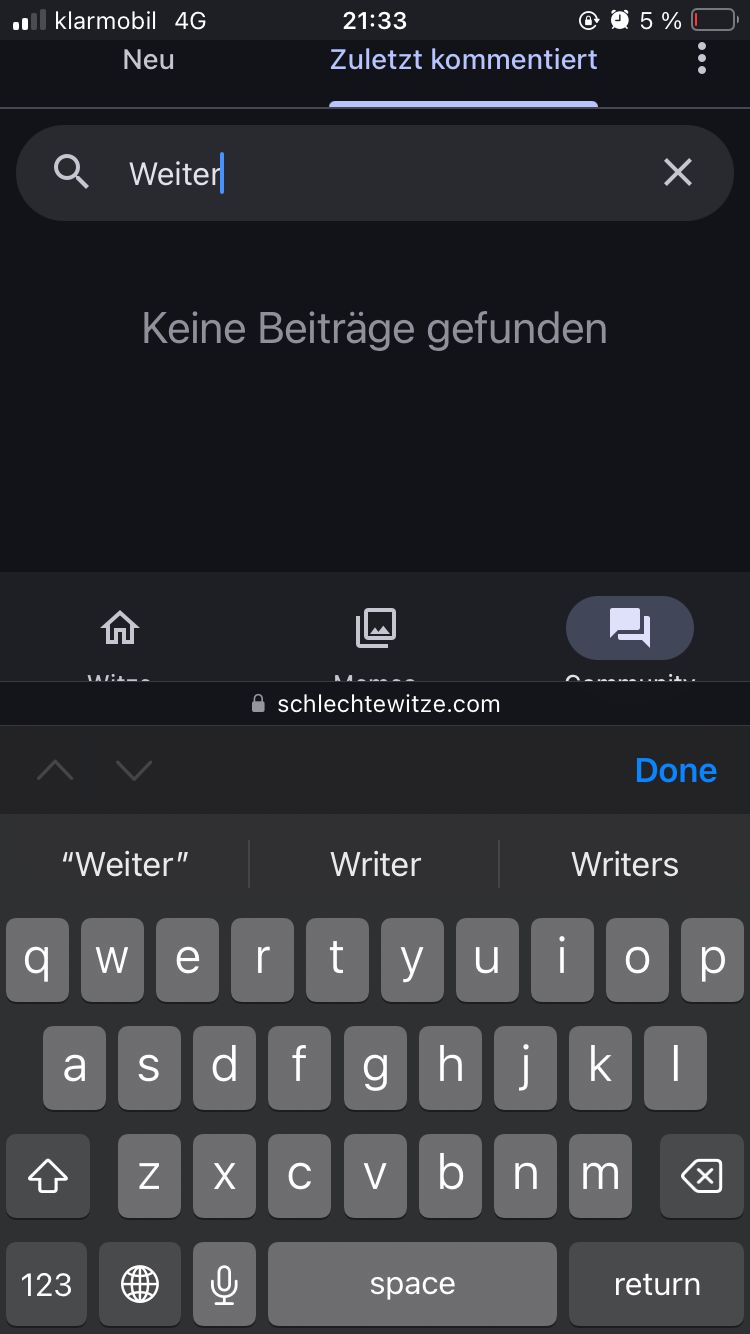Switch to the Neu tab
Screen dimensions: 750x1334
click(148, 60)
